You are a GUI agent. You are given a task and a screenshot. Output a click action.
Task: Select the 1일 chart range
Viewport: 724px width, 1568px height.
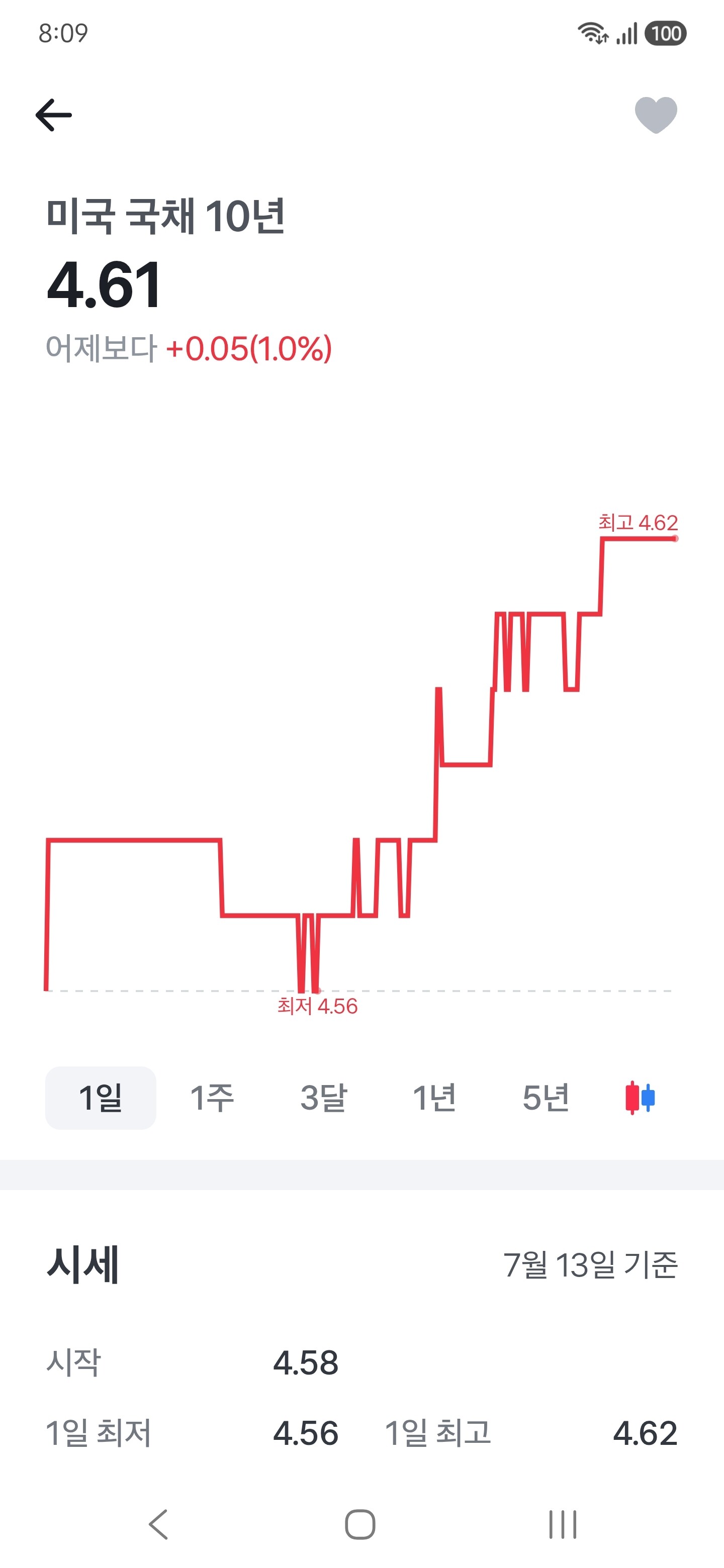pyautogui.click(x=101, y=1098)
